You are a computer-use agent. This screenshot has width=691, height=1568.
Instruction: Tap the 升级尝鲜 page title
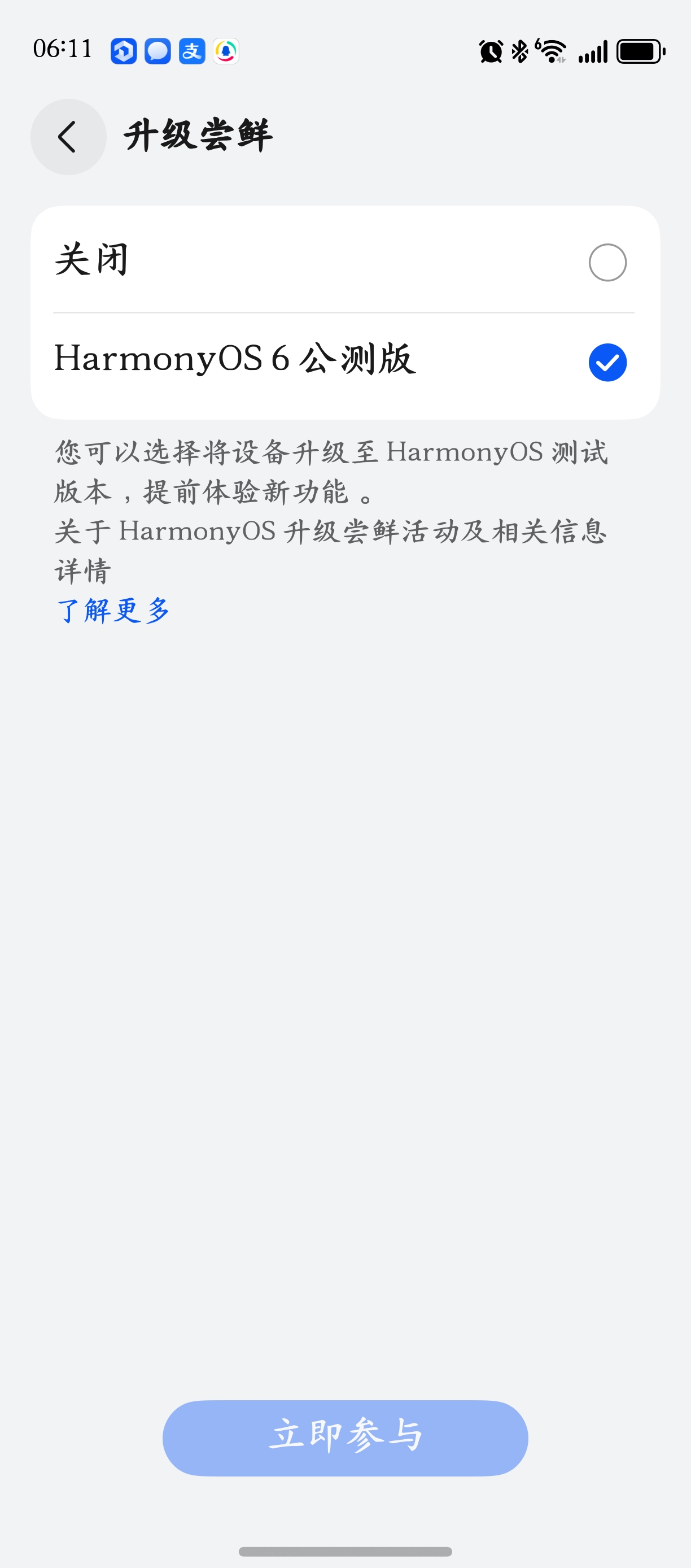199,135
